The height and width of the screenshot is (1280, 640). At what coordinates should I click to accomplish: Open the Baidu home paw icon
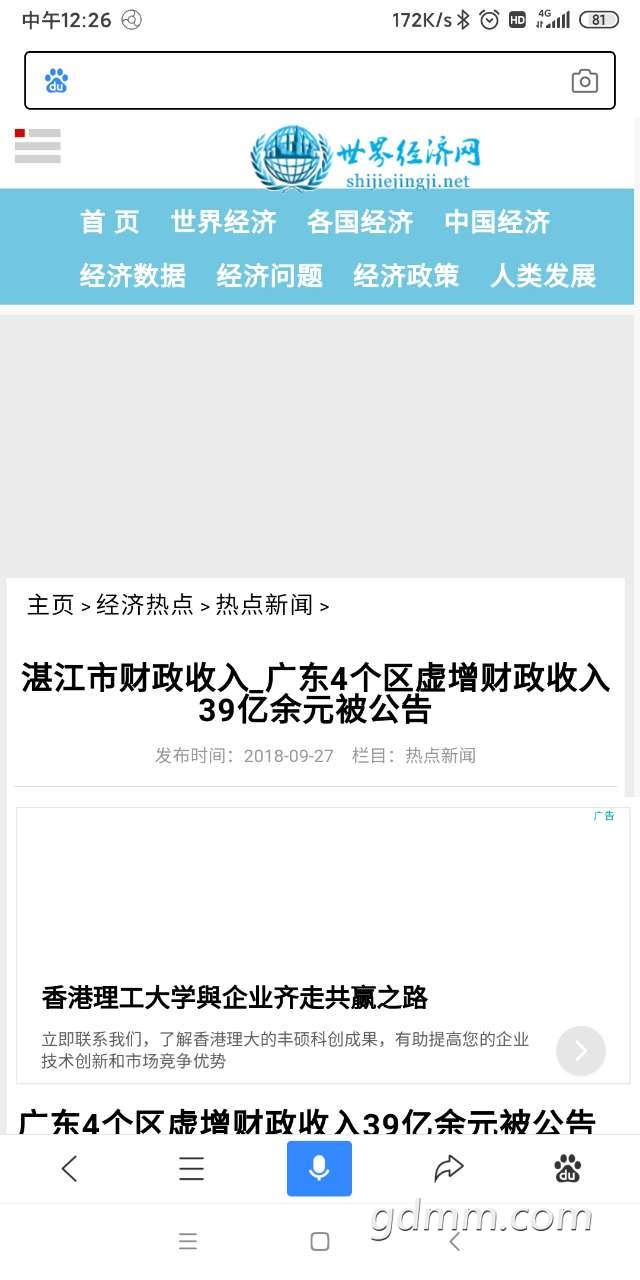[x=568, y=1168]
